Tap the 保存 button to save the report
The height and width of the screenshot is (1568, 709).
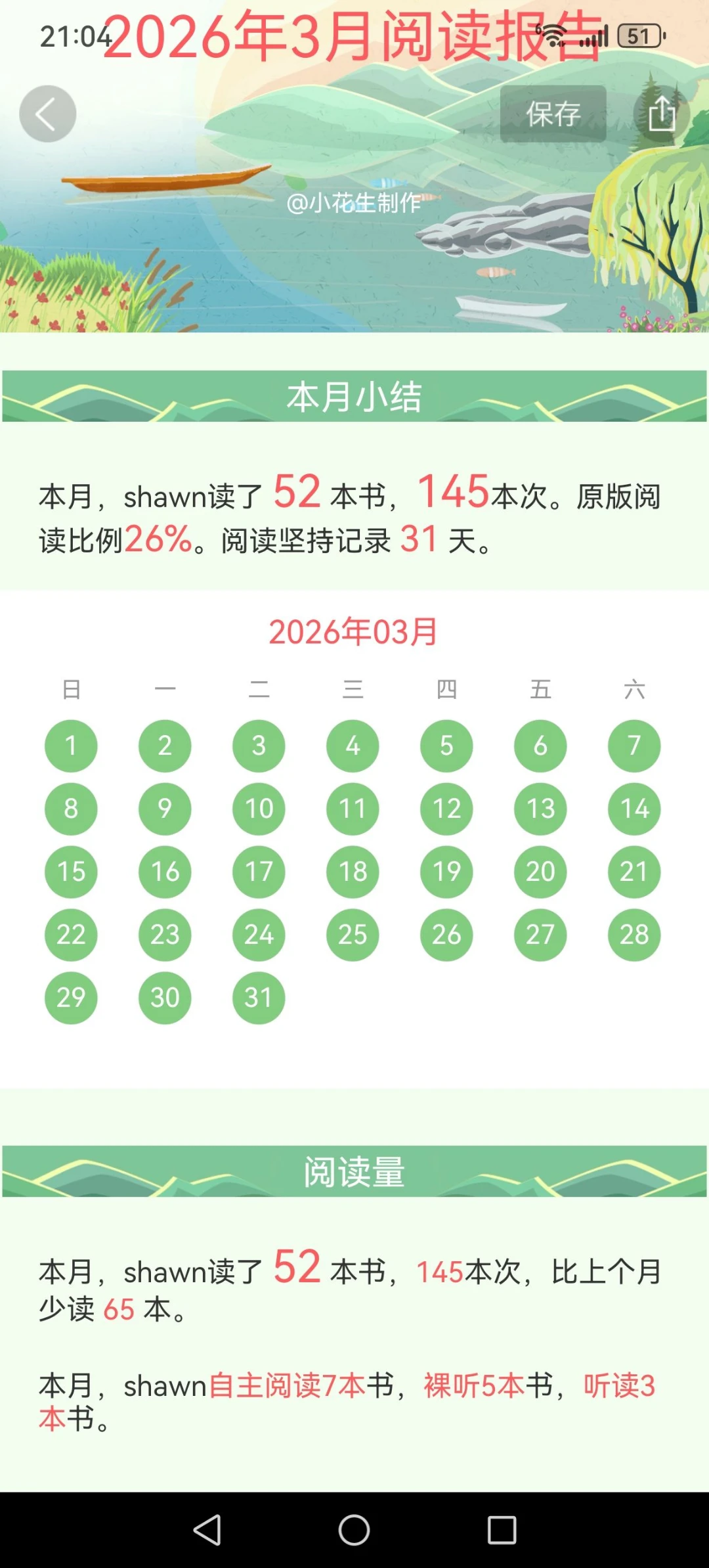click(x=553, y=114)
